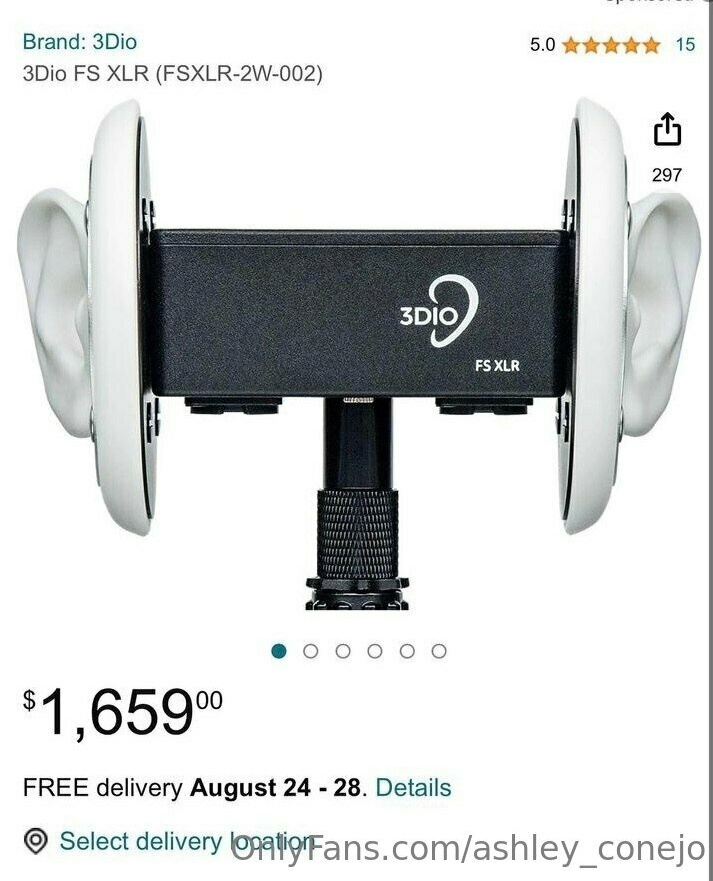Open the 15 customer ratings
713x881 pixels.
[685, 44]
